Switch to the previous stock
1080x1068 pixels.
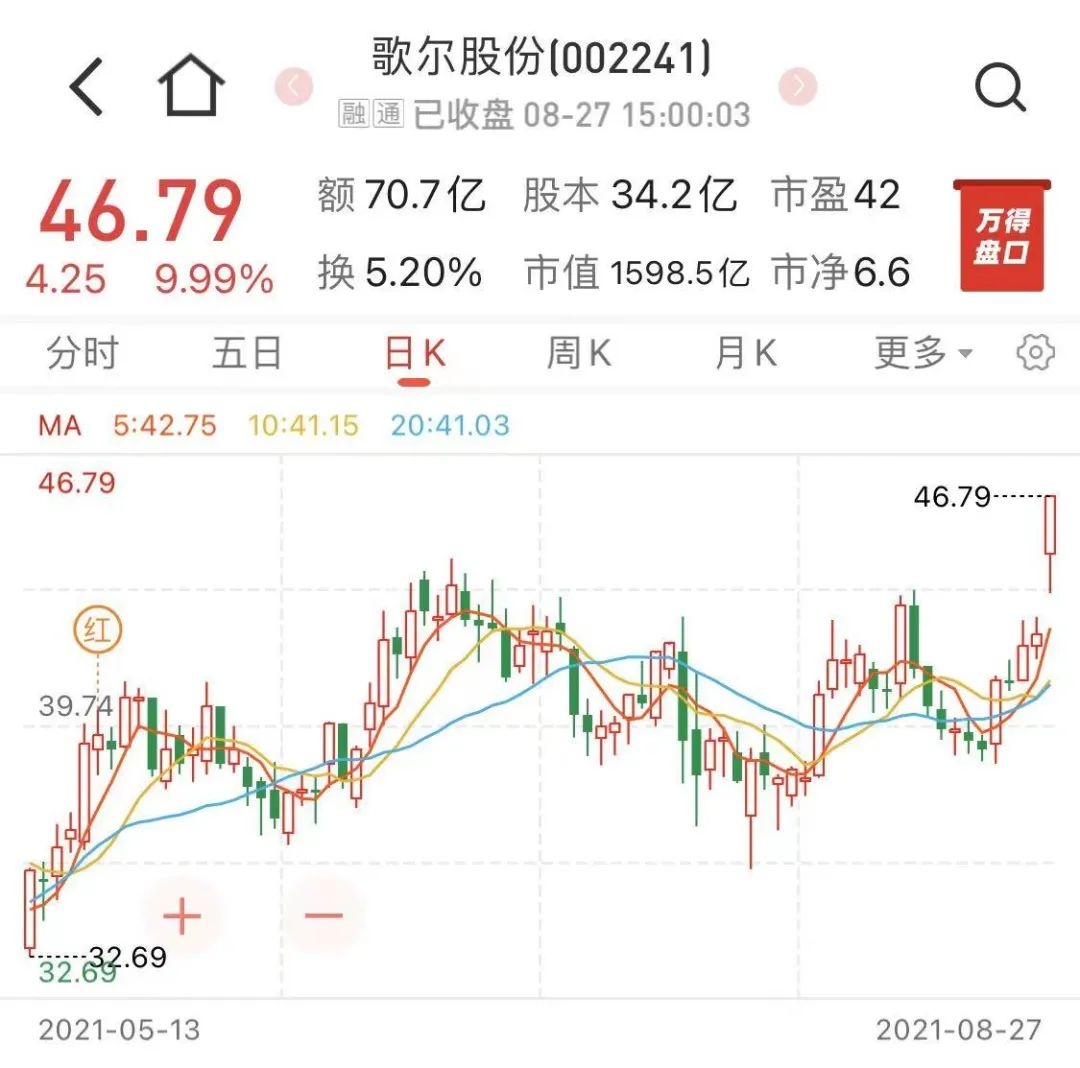pyautogui.click(x=294, y=87)
